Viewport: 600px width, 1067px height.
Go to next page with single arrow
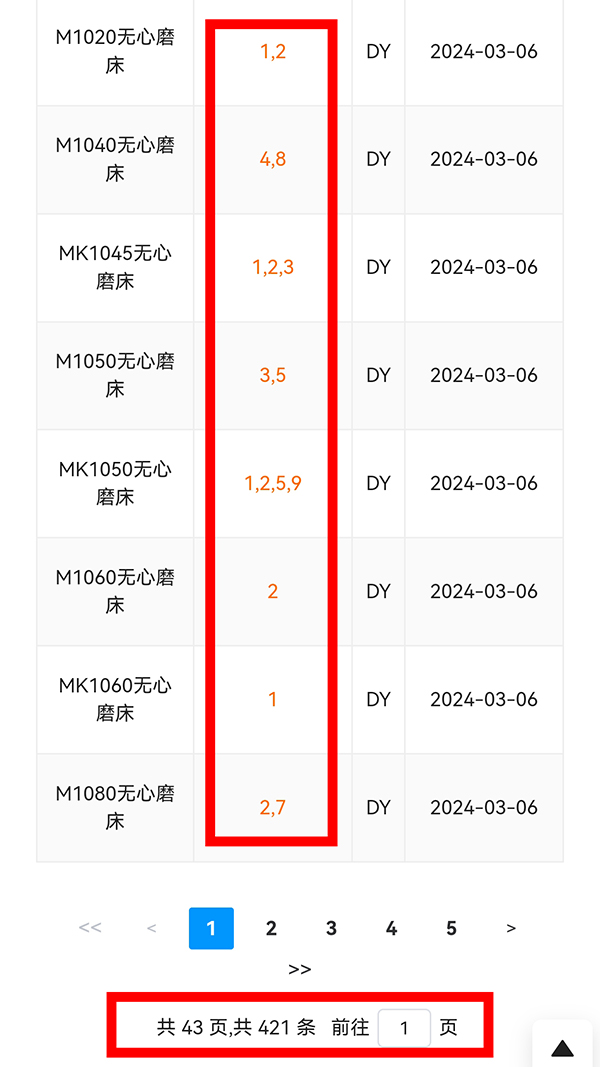coord(511,928)
